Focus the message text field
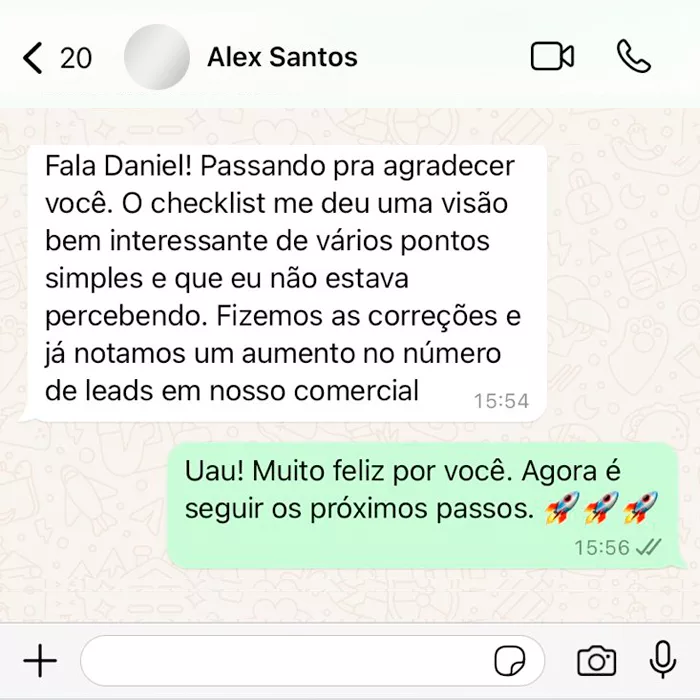700x700 pixels. (285, 660)
